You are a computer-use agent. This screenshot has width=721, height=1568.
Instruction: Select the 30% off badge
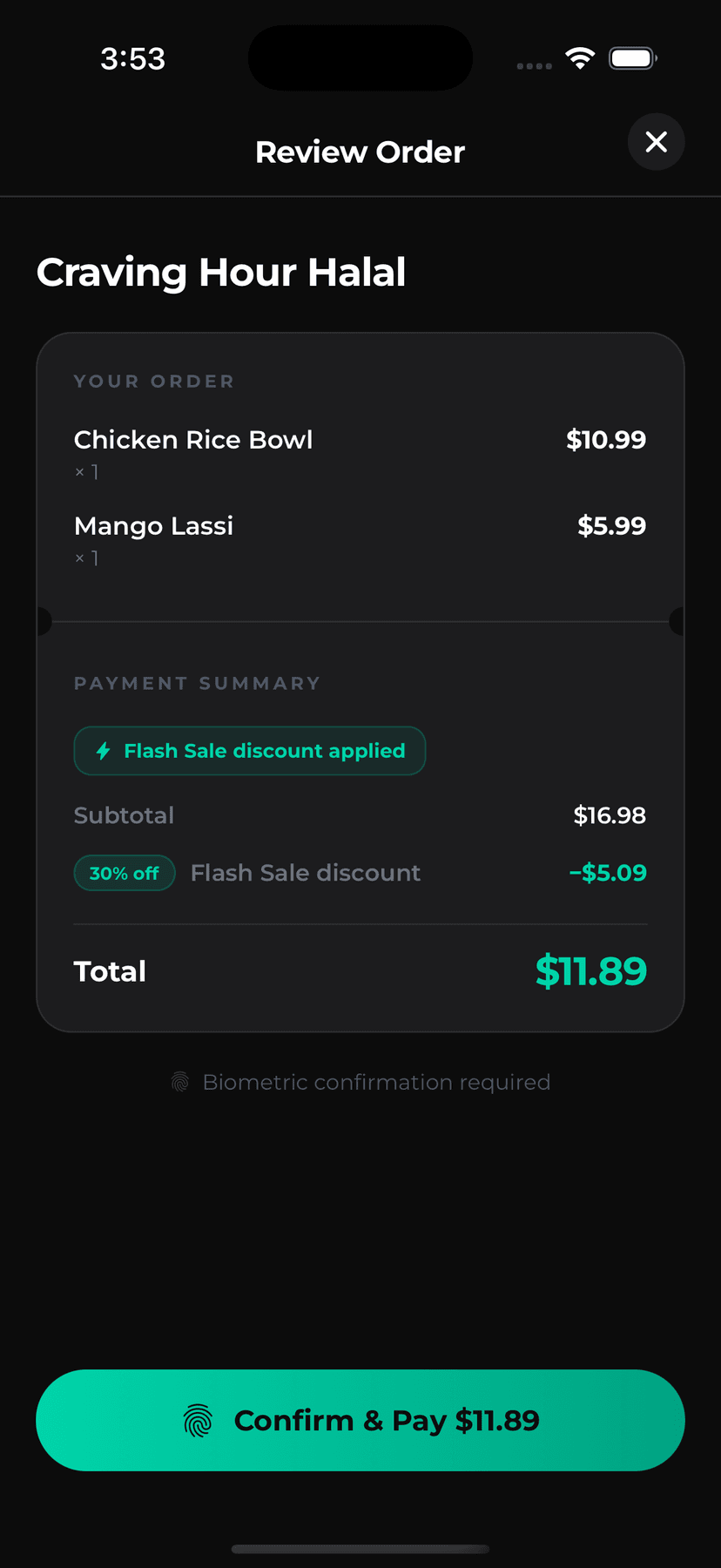124,873
